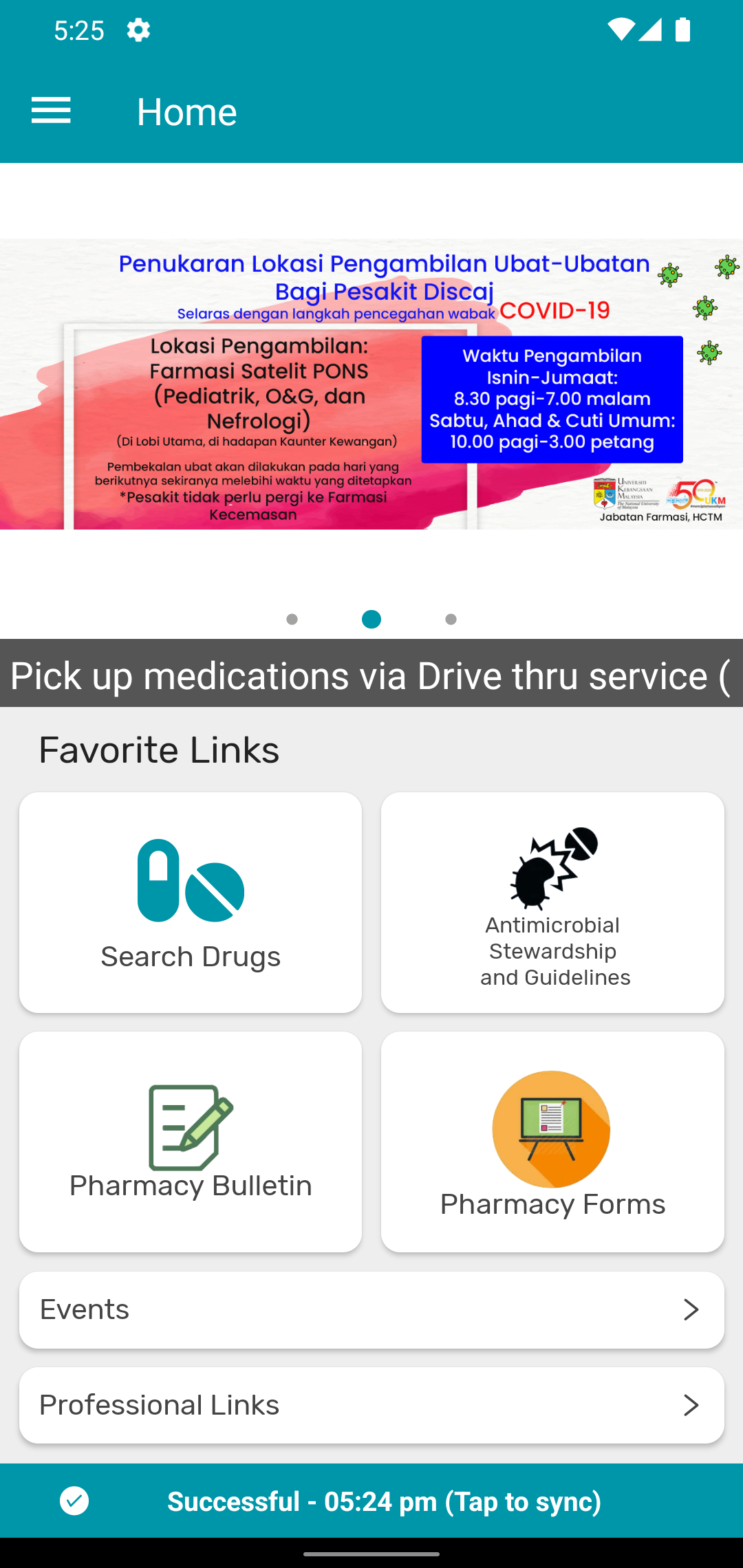
Task: Open the Drive thru service announcement ticker
Action: pos(371,673)
